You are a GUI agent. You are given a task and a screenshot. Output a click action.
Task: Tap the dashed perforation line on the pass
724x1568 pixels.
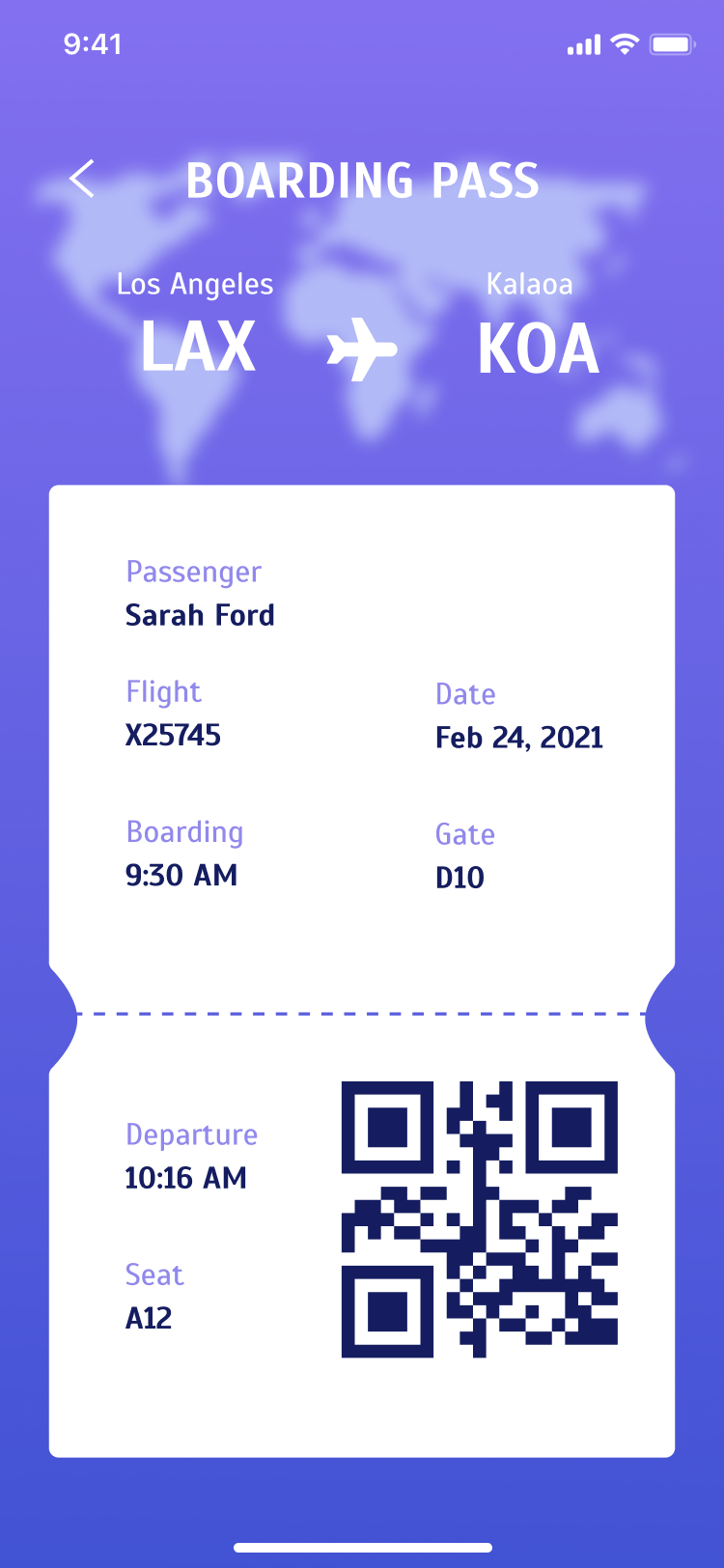pos(362,1014)
